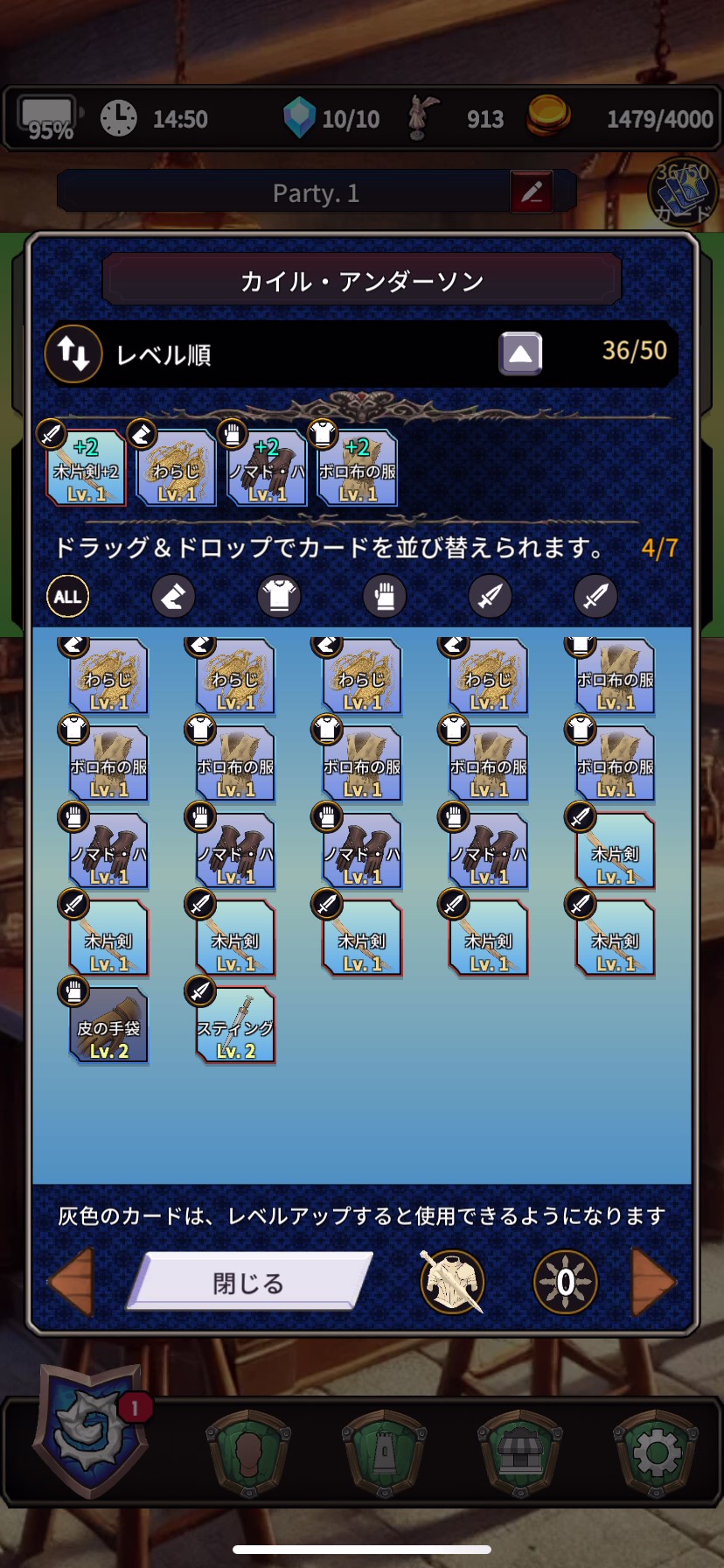Close the equipment card dialog with 閉じる
Viewport: 724px width, 1568px height.
(x=249, y=1283)
